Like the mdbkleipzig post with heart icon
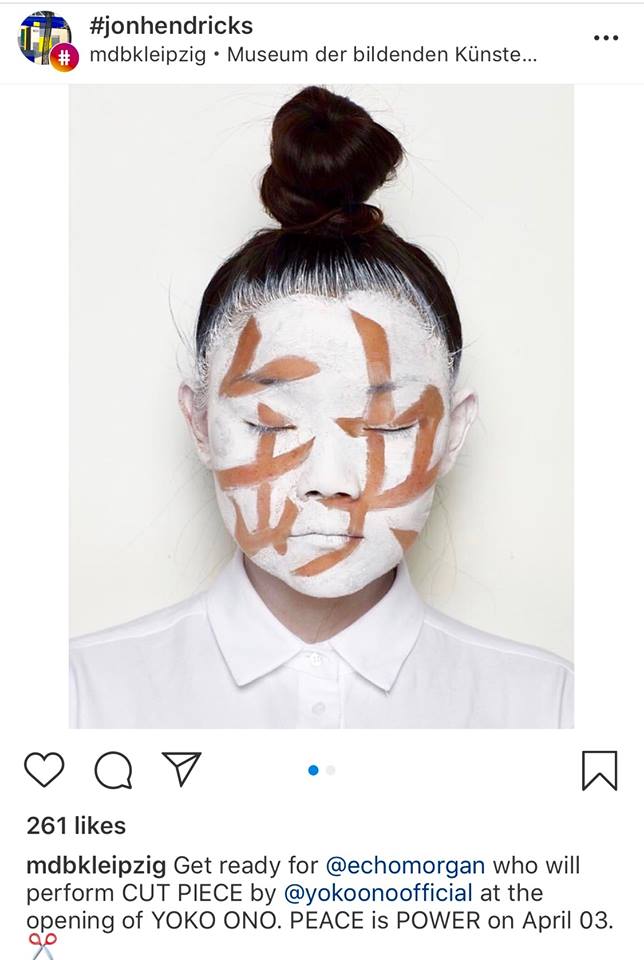The width and height of the screenshot is (644, 960). pyautogui.click(x=43, y=770)
